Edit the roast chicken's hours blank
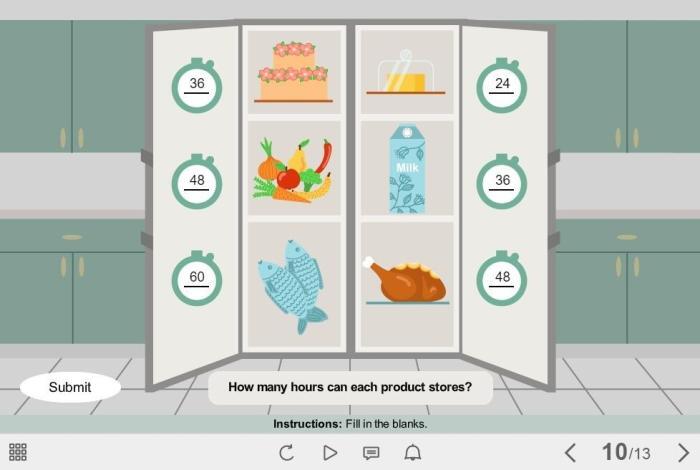Image resolution: width=700 pixels, height=470 pixels. pyautogui.click(x=501, y=278)
